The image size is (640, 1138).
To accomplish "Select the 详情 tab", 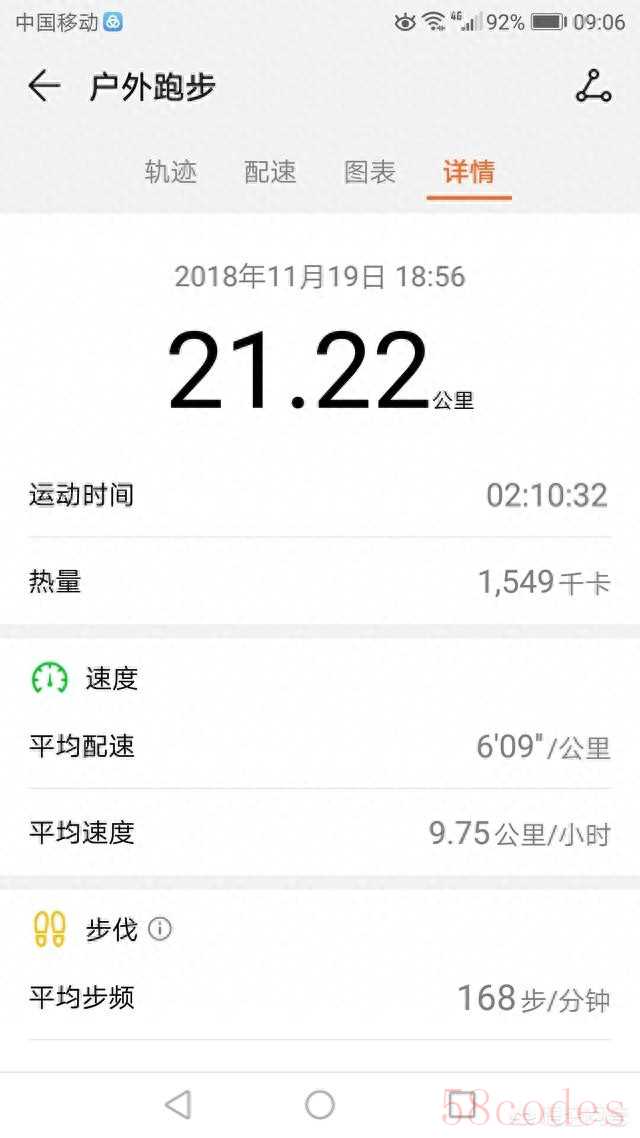I will click(469, 173).
